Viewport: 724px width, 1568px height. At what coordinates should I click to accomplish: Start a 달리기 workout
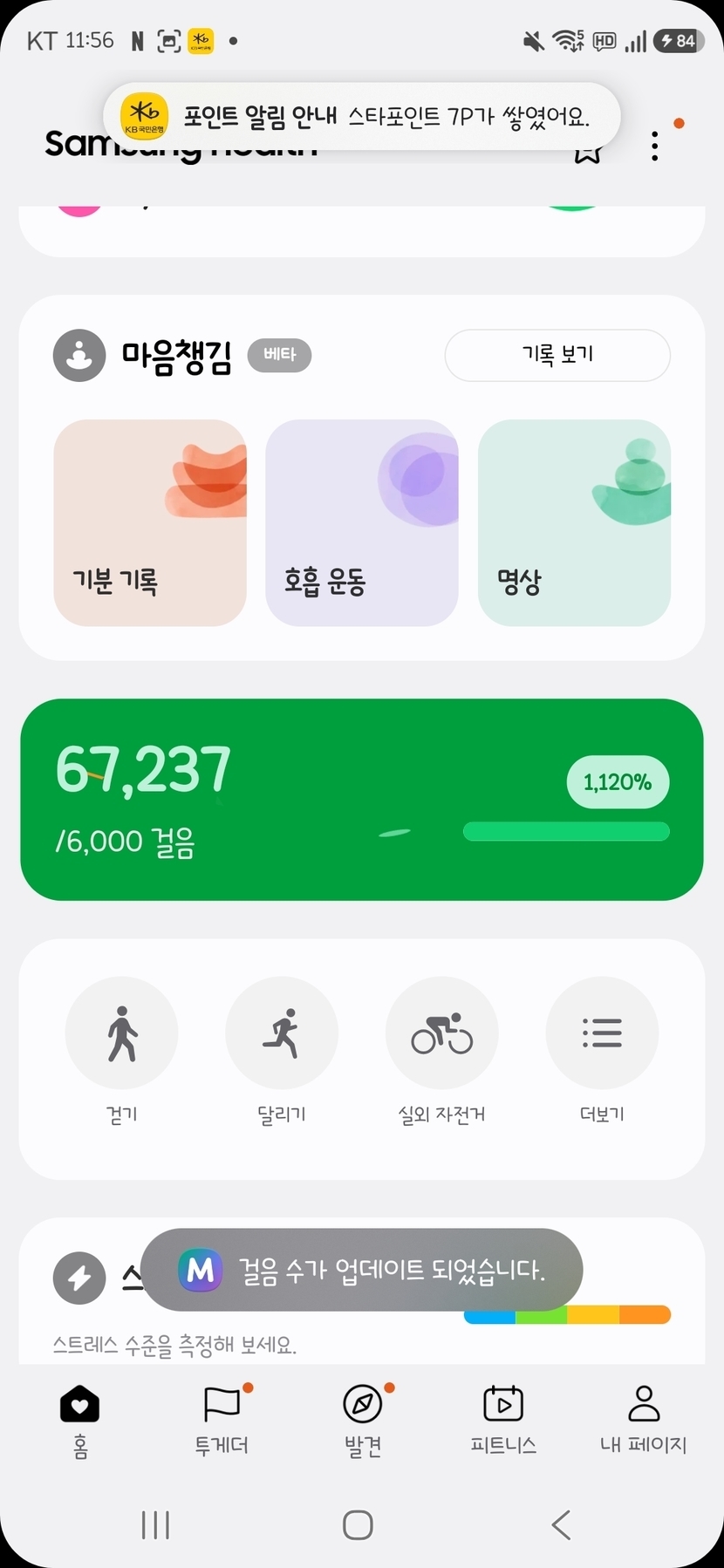282,1034
